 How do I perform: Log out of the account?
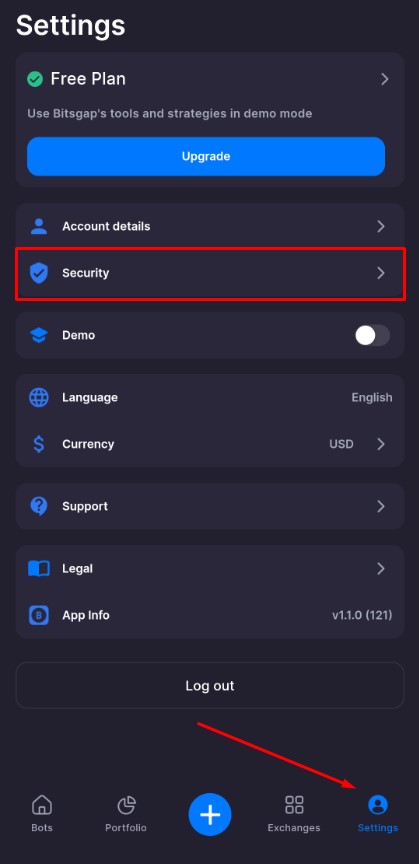210,685
